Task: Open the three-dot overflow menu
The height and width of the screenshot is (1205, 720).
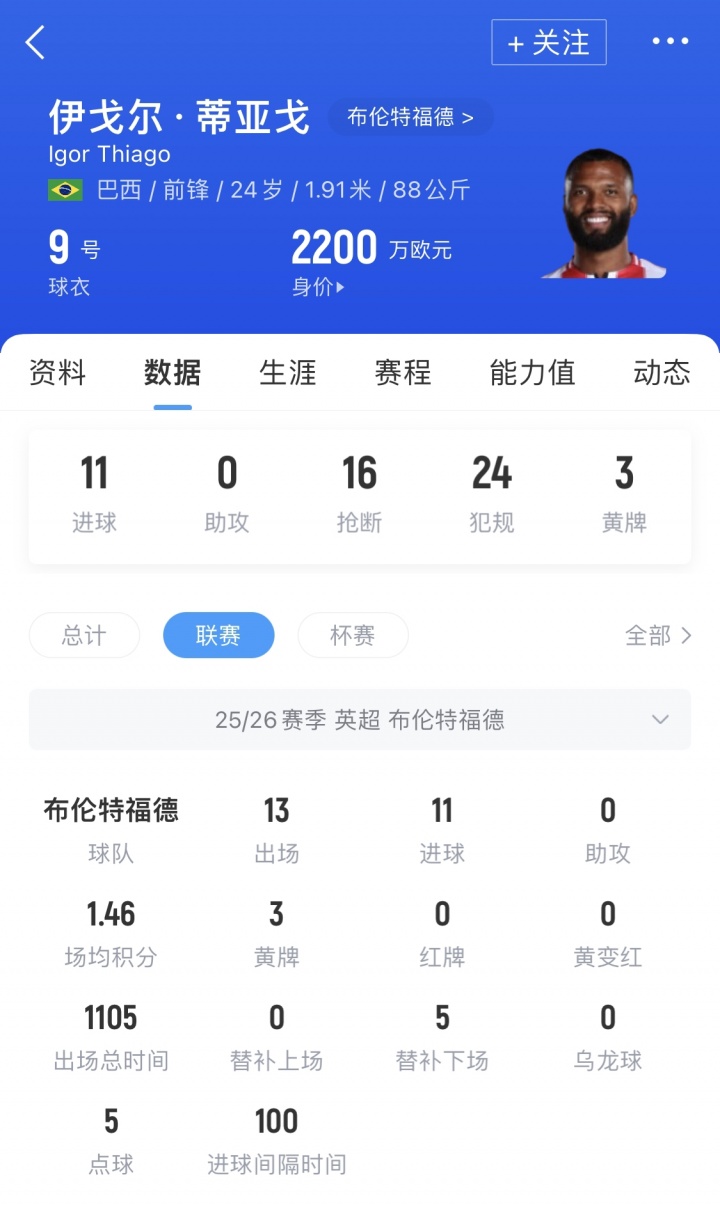Action: coord(670,42)
